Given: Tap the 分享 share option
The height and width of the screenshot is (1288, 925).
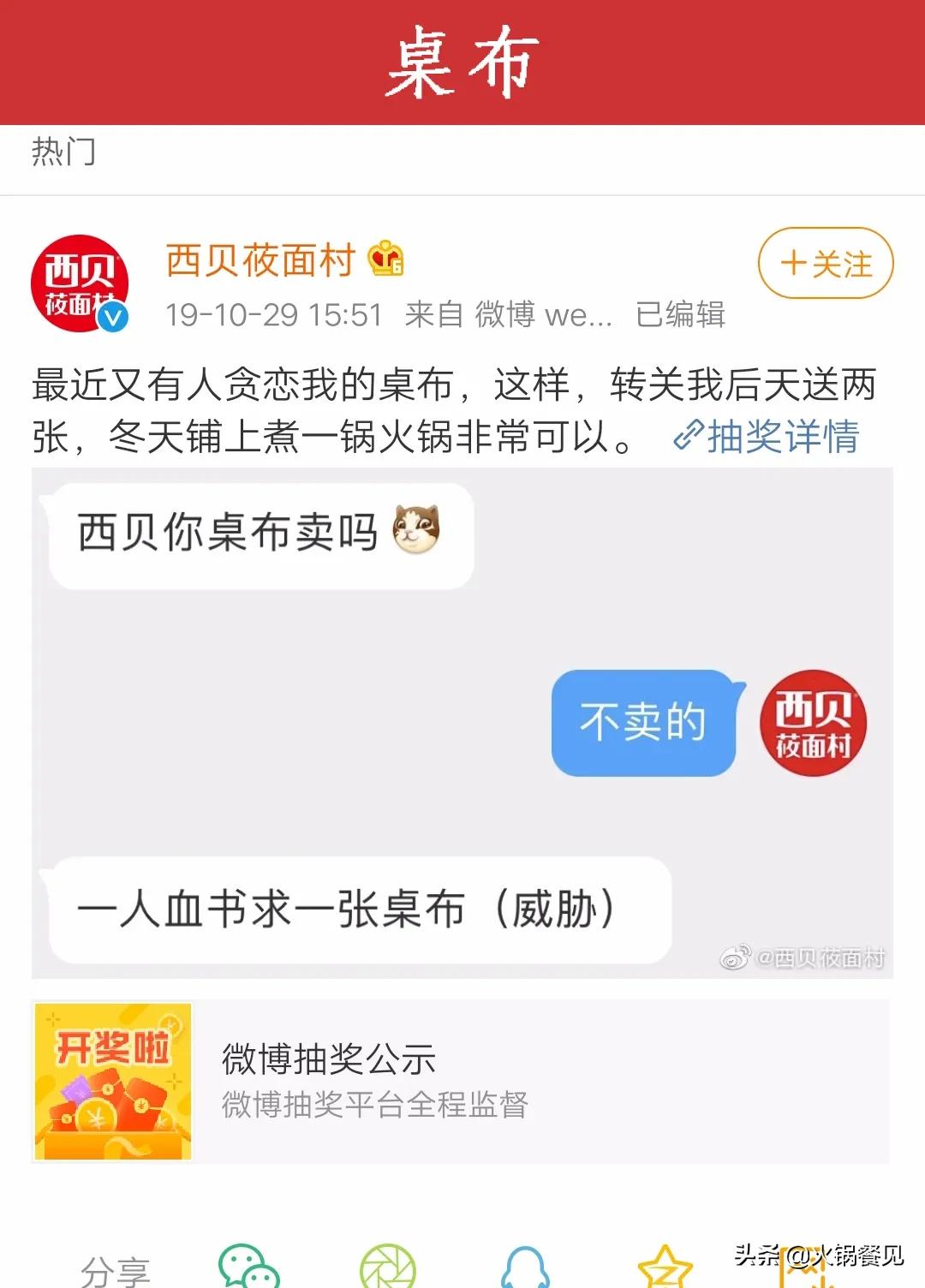Looking at the screenshot, I should click(x=116, y=1273).
